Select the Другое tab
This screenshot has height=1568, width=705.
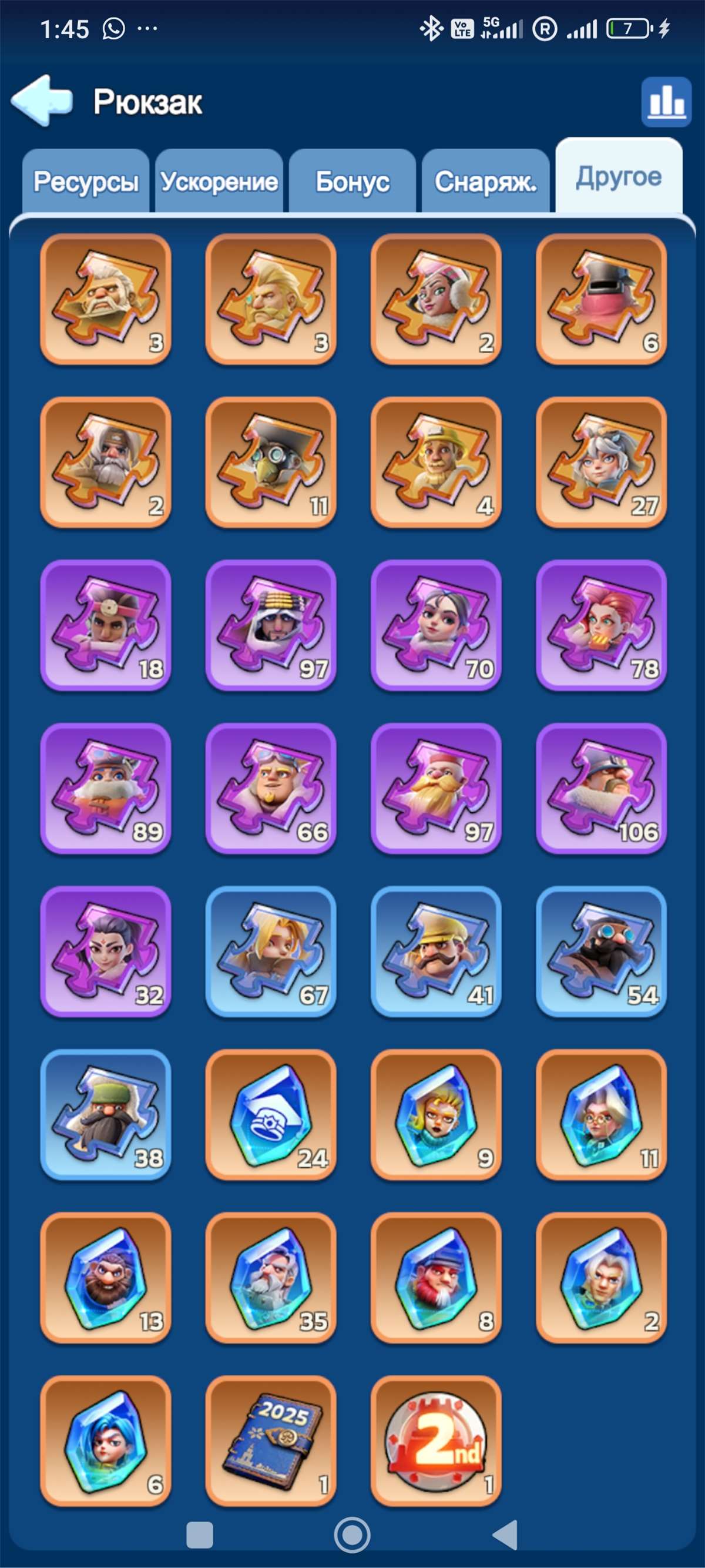(x=618, y=176)
